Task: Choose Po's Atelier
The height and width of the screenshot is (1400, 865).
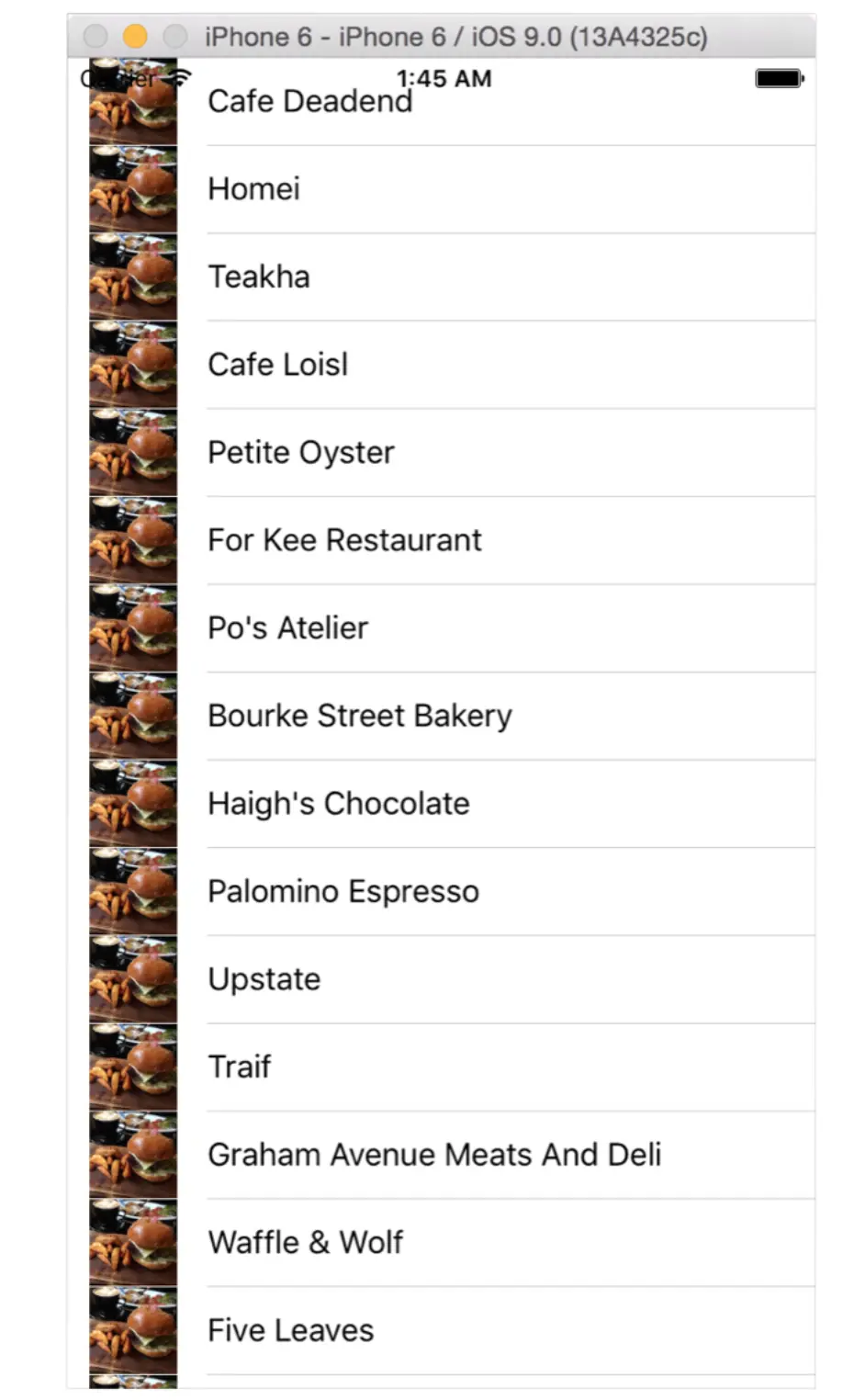Action: pyautogui.click(x=441, y=627)
